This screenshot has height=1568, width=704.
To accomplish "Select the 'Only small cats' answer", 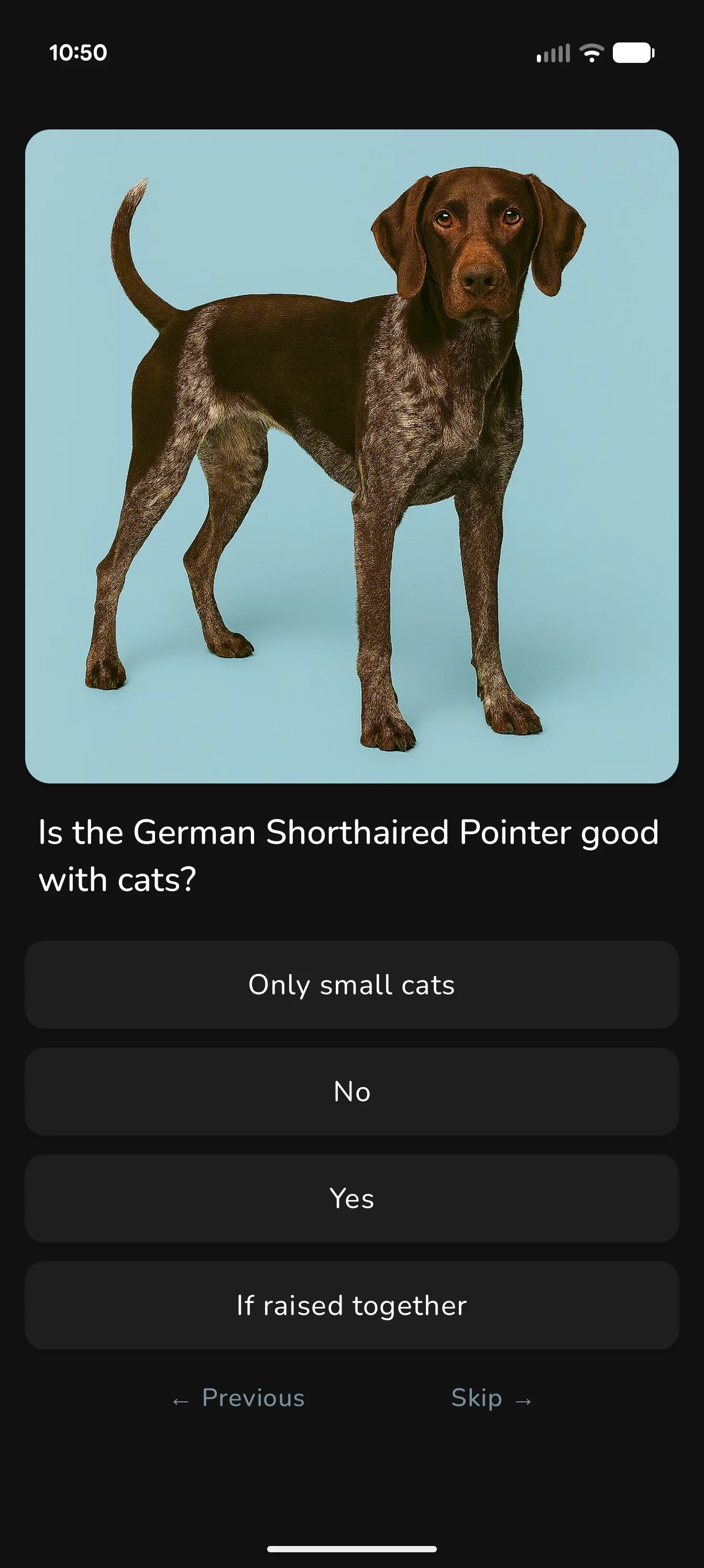I will (351, 985).
